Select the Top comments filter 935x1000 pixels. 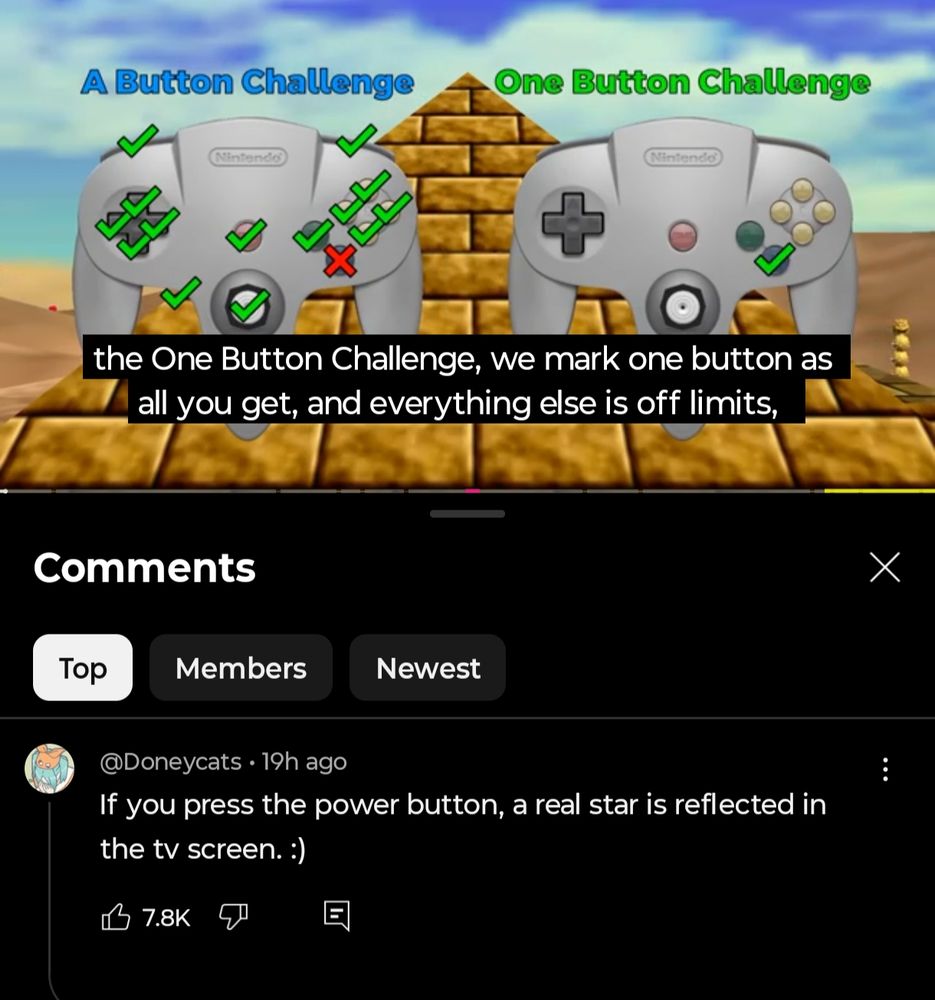(83, 668)
